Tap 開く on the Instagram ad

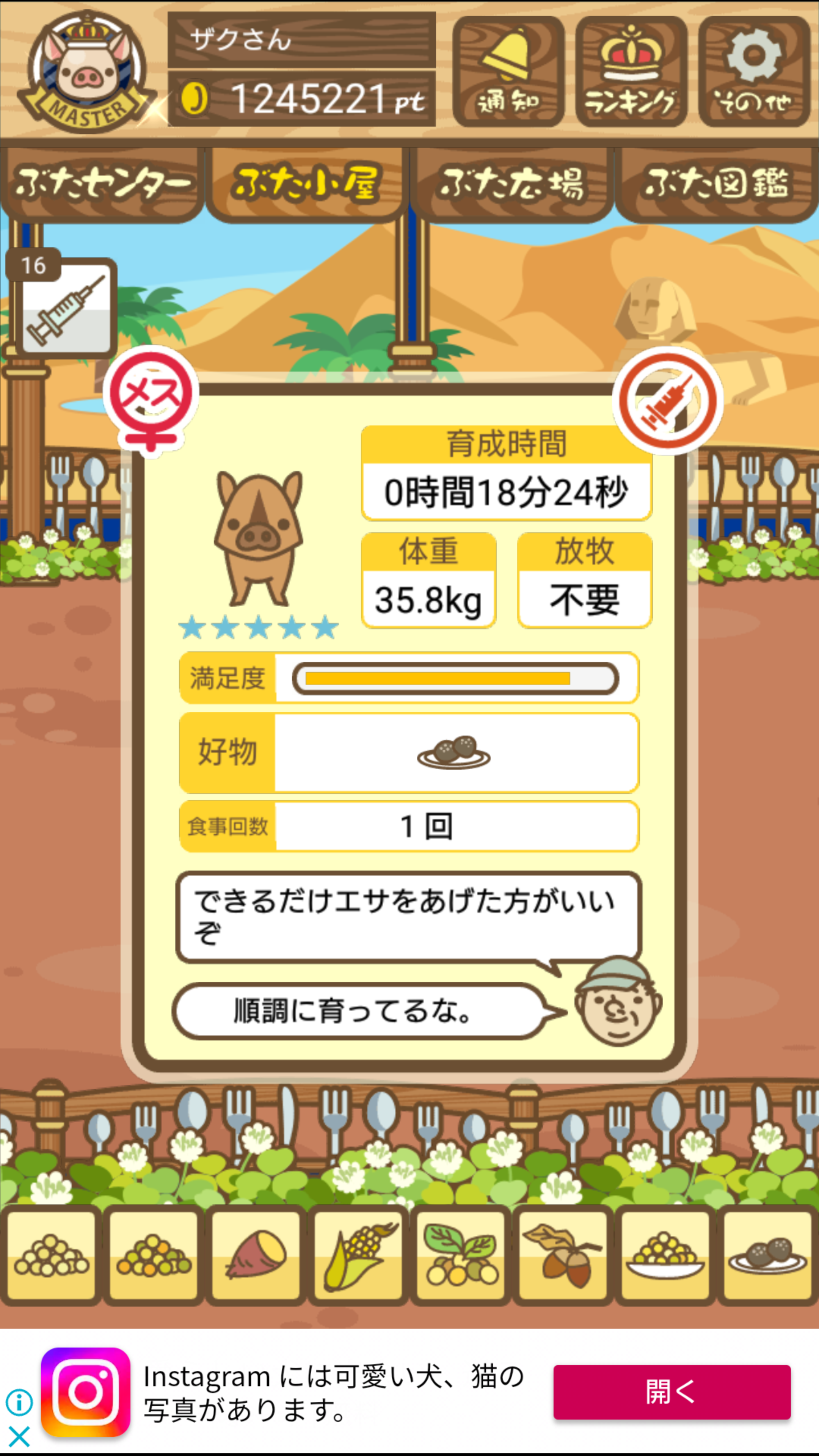coord(672,1392)
